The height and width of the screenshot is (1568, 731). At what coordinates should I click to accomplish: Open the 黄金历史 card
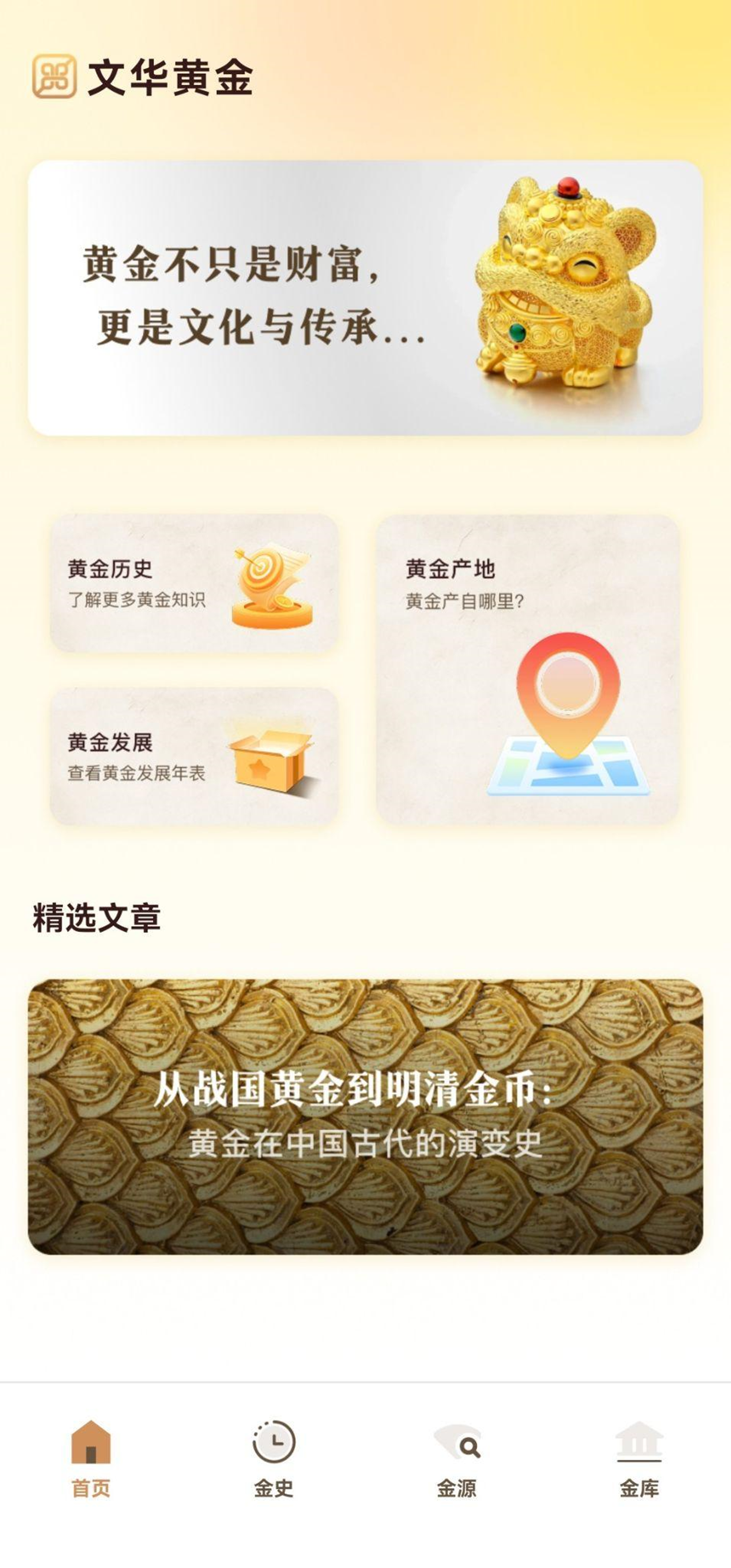[x=194, y=583]
